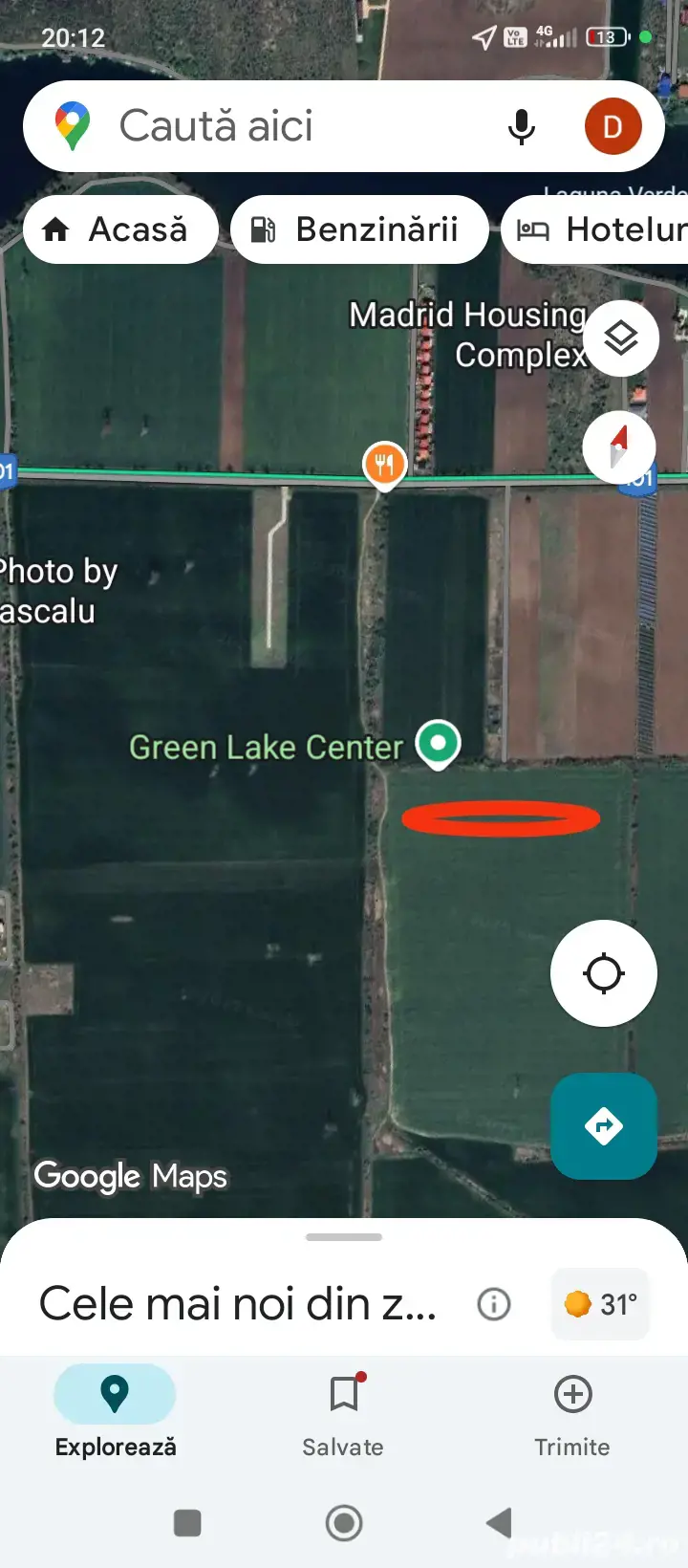
Task: Open directions with the blue arrow button
Action: click(603, 1125)
